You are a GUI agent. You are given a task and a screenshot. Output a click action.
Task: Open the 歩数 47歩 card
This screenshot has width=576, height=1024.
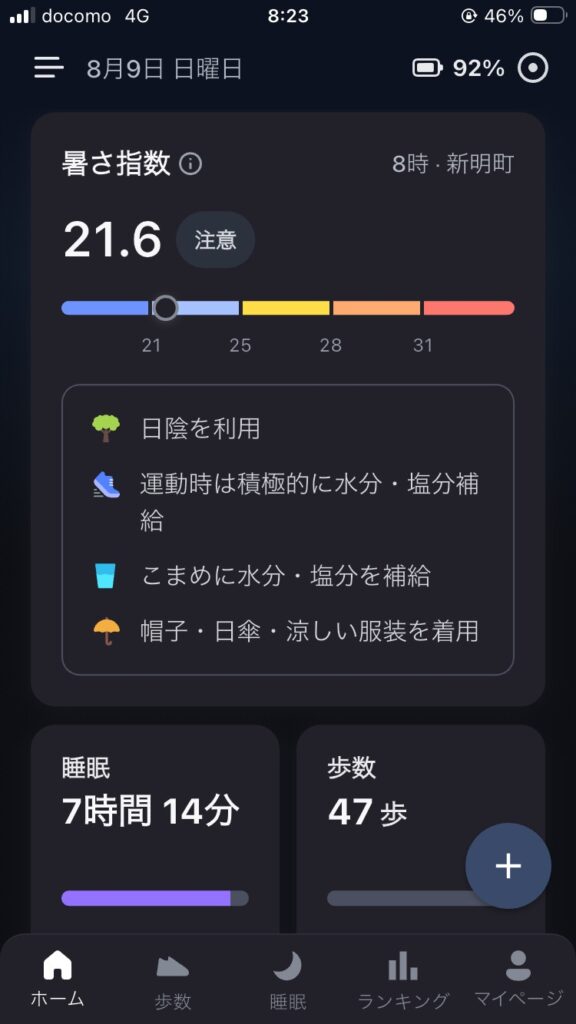421,830
